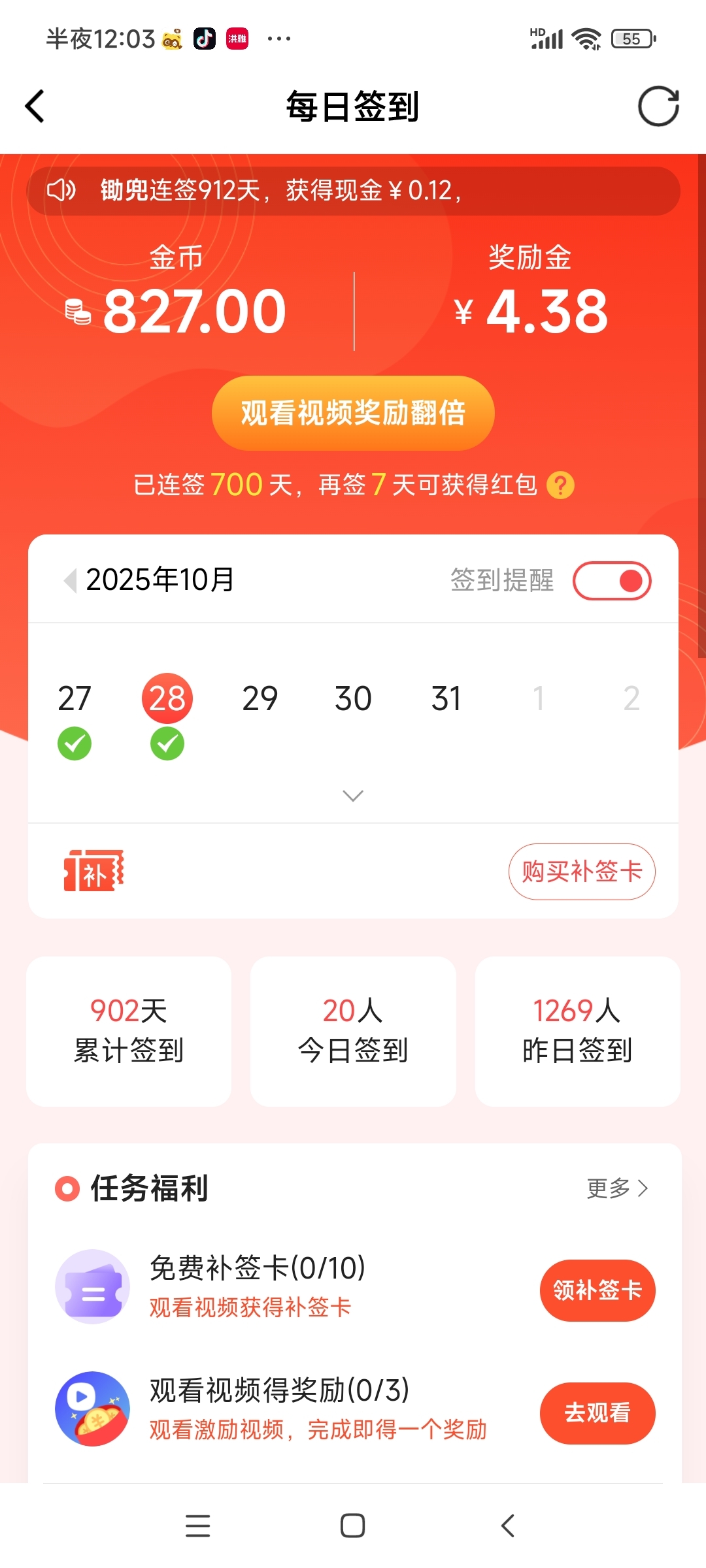Viewport: 706px width, 1568px height.
Task: Expand the calendar with the down chevron
Action: coord(353,795)
